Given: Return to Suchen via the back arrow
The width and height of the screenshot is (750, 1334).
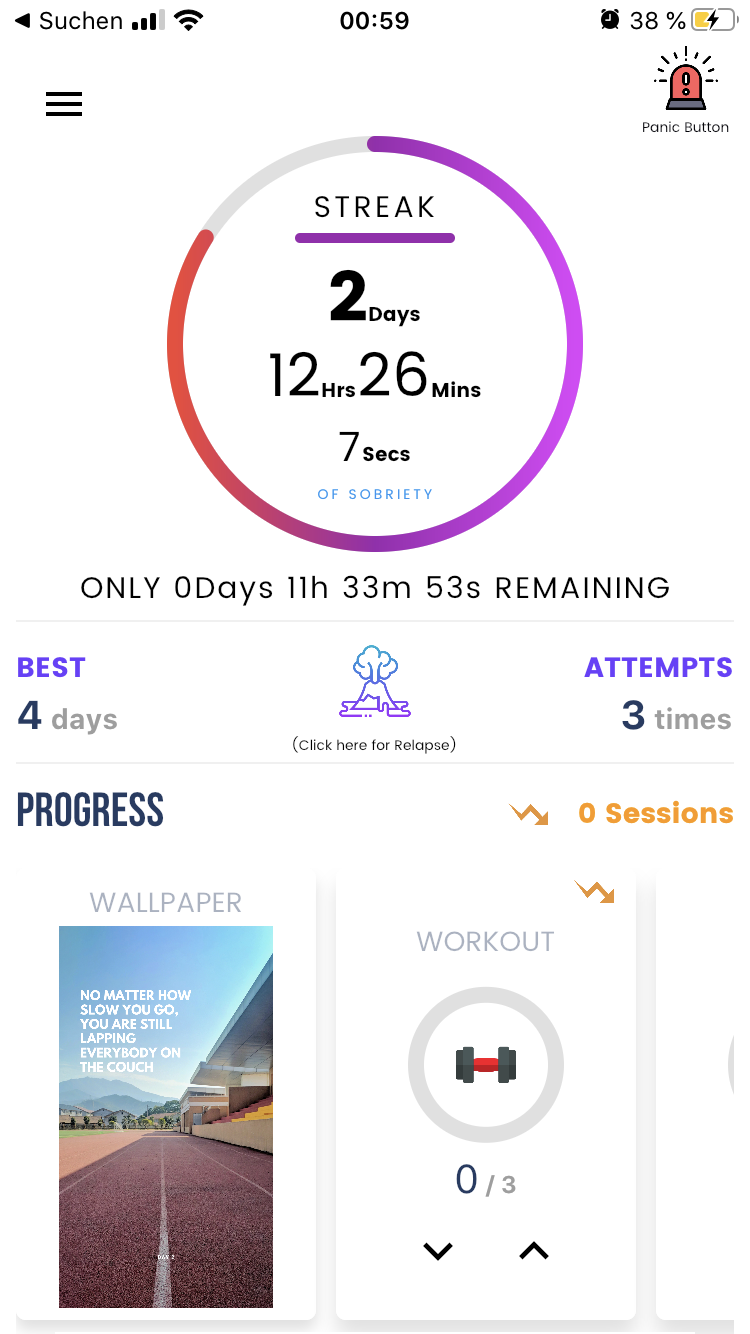Looking at the screenshot, I should tap(22, 20).
